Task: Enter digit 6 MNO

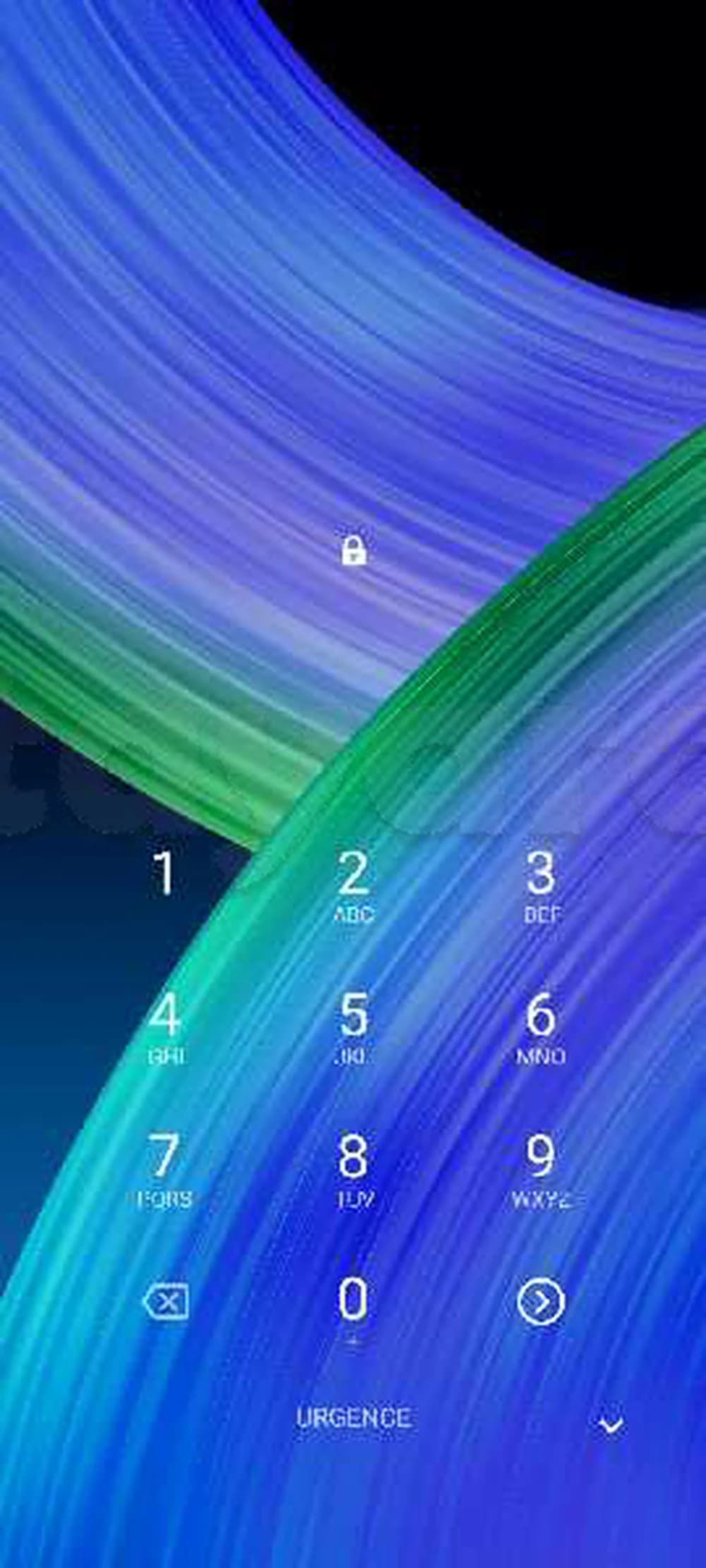Action: [541, 1027]
